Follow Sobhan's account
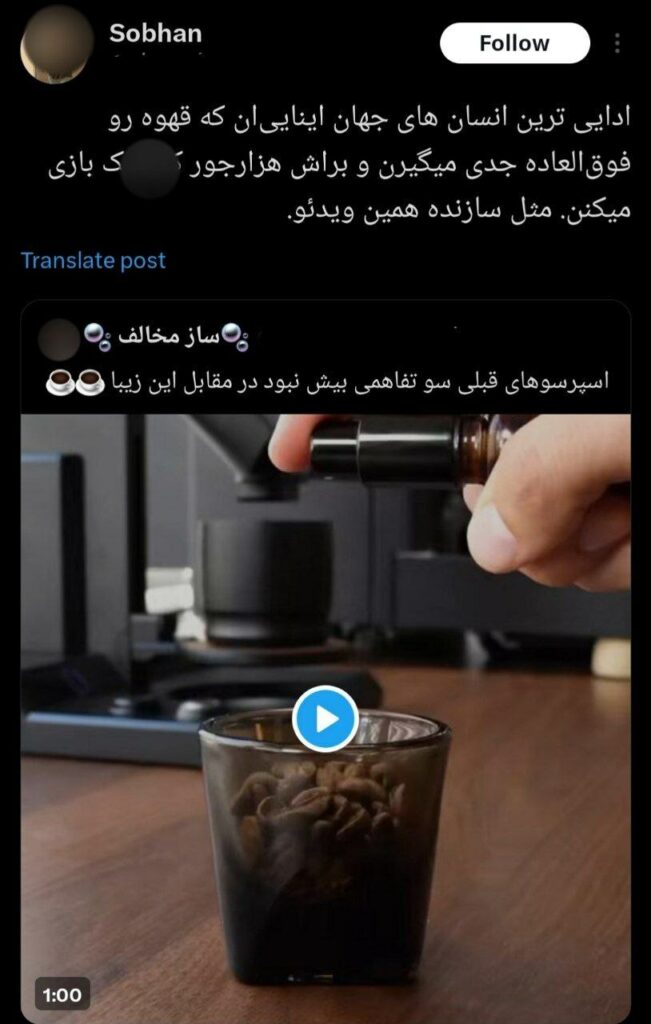The height and width of the screenshot is (1024, 651). click(514, 43)
